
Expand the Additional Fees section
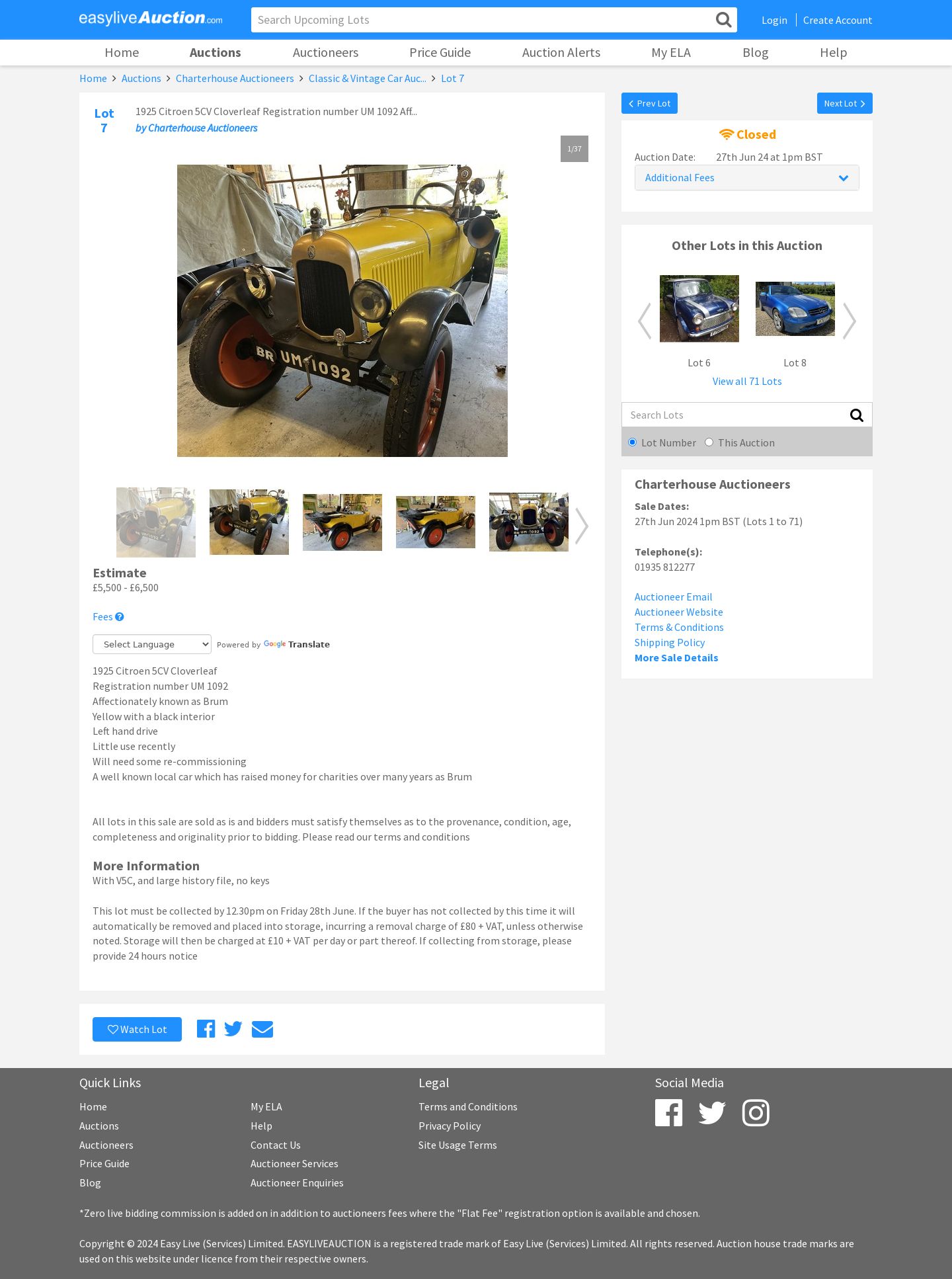click(x=746, y=178)
